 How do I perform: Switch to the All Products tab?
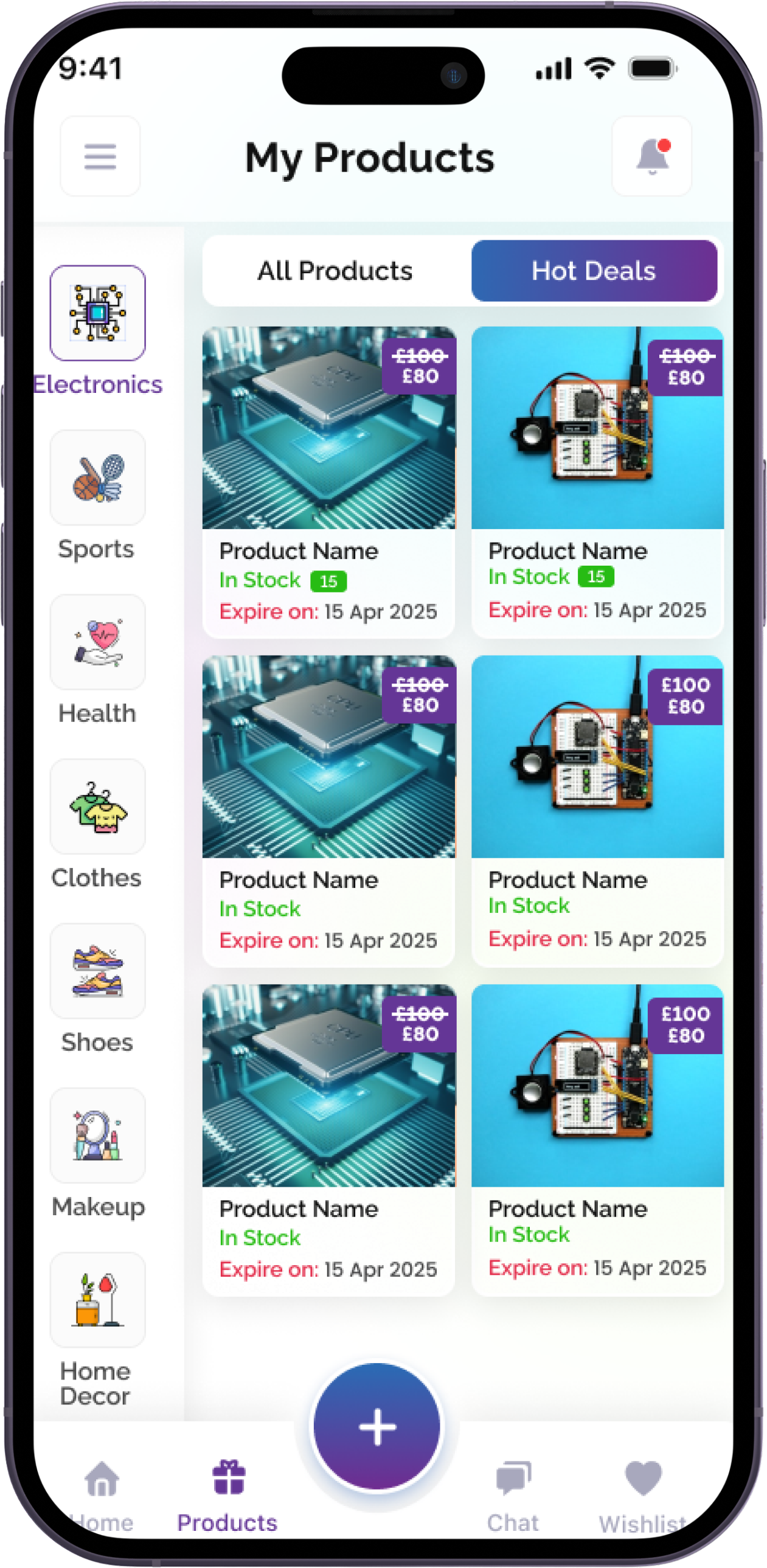coord(335,271)
